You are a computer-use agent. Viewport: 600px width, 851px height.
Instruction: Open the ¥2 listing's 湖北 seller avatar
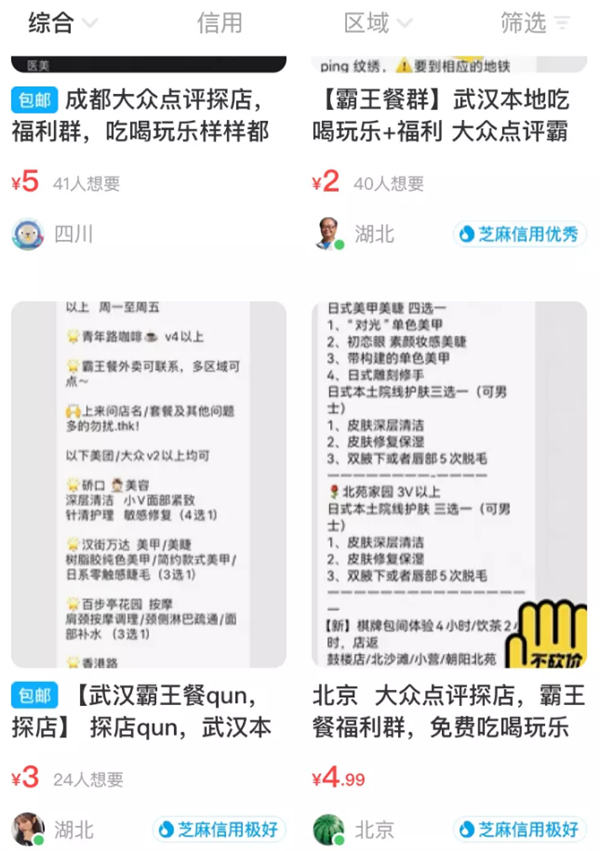(328, 234)
